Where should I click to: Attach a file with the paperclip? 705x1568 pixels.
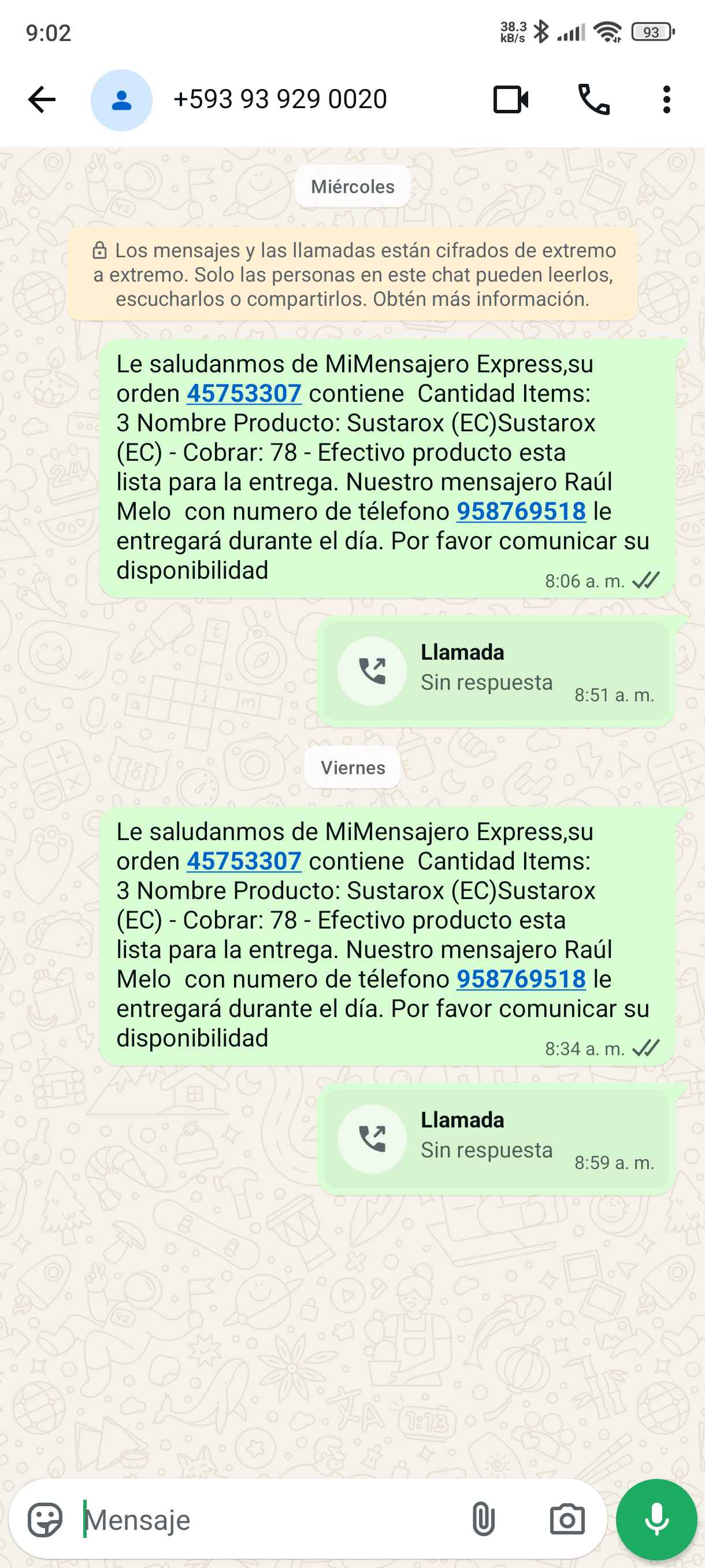coord(483,1520)
